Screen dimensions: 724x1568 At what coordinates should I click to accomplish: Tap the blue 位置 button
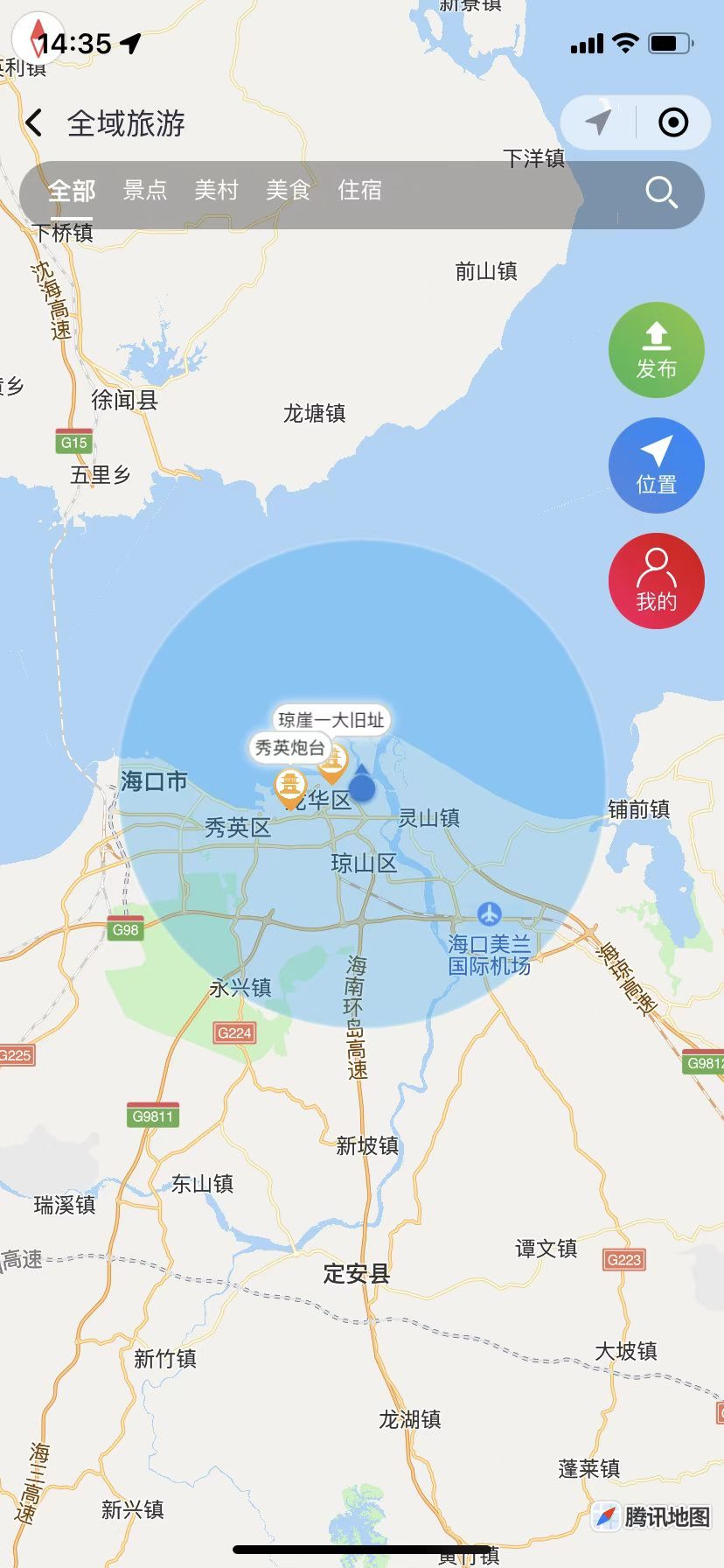pyautogui.click(x=656, y=465)
